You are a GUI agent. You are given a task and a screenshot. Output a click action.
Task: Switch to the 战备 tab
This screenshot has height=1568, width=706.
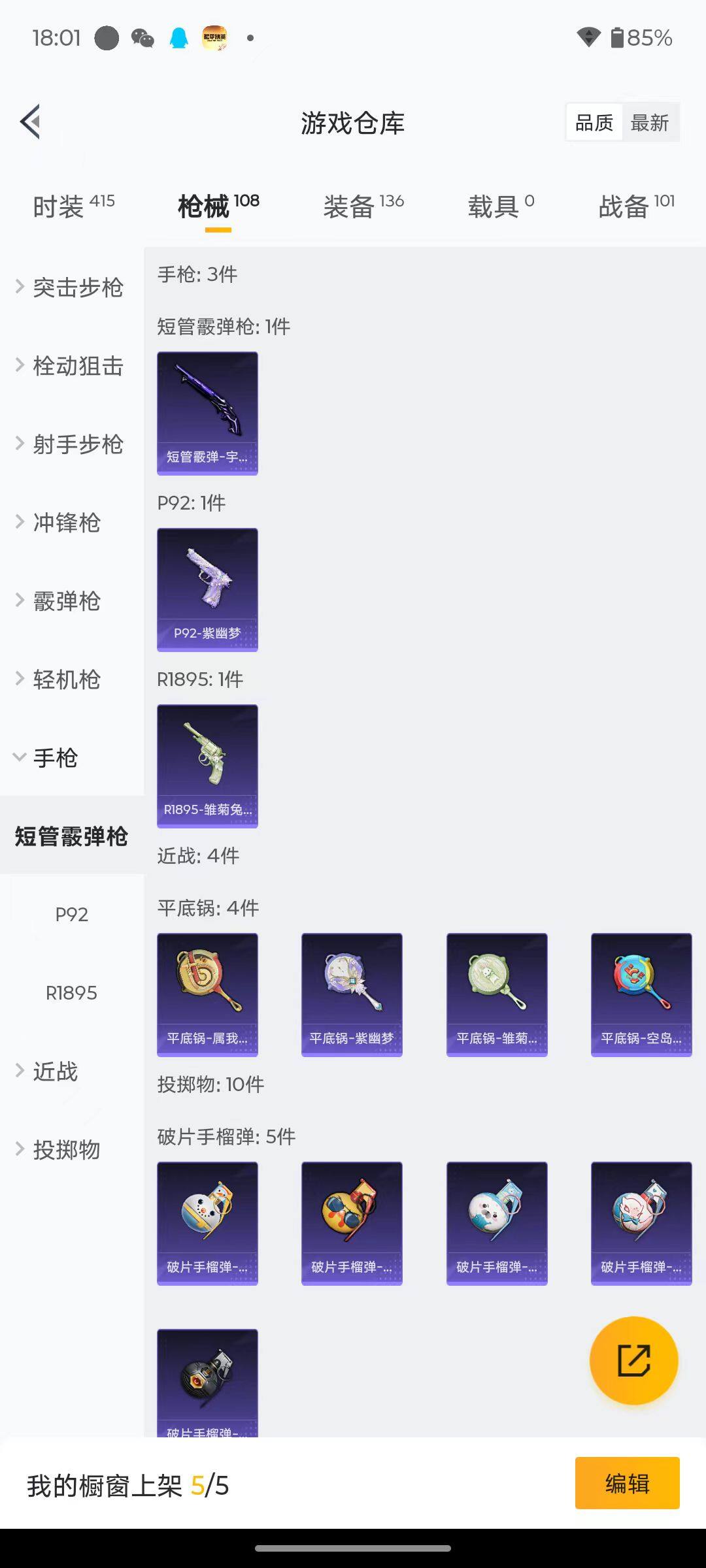coord(636,207)
